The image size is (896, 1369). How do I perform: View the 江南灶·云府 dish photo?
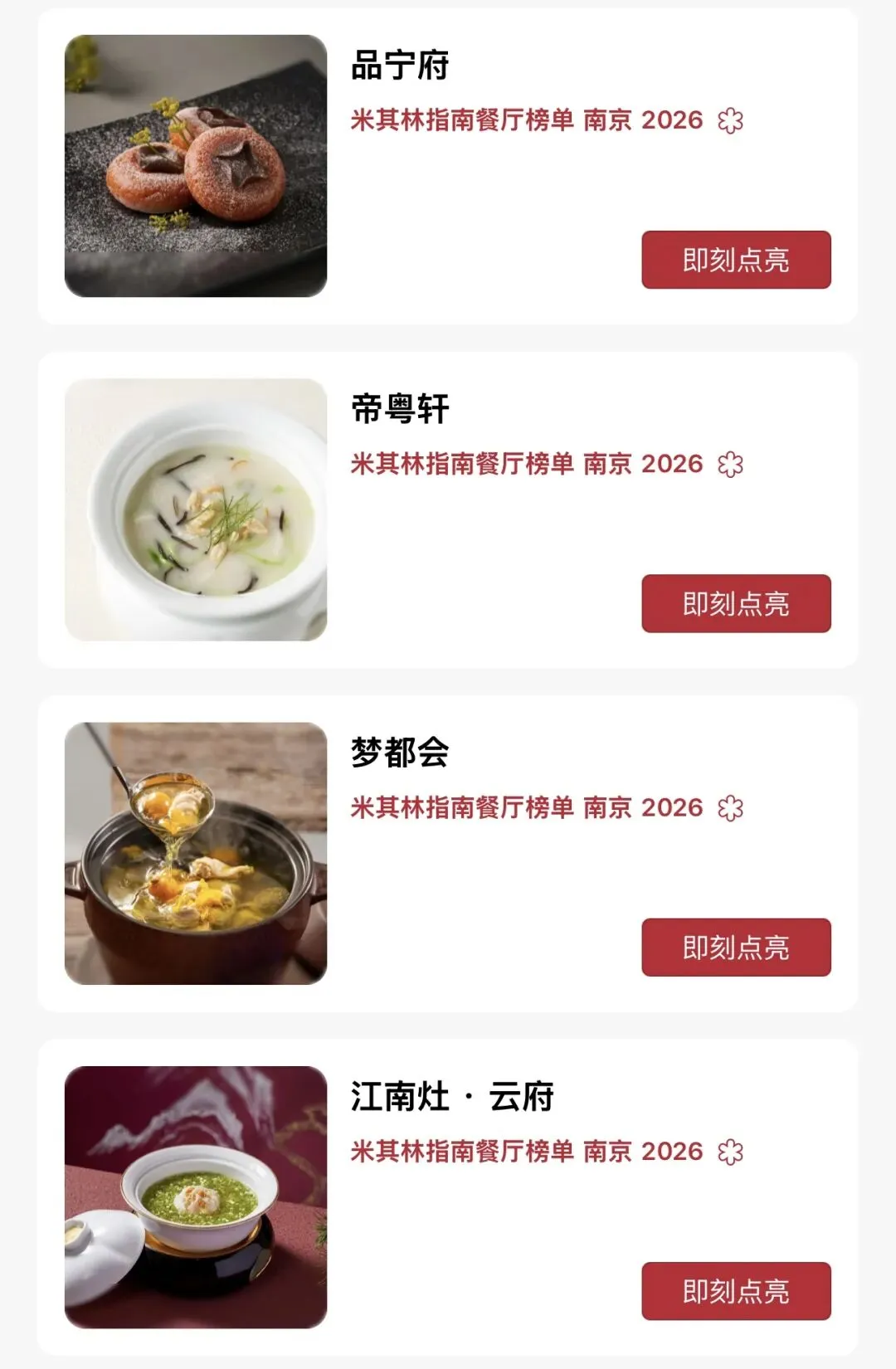[x=196, y=1196]
